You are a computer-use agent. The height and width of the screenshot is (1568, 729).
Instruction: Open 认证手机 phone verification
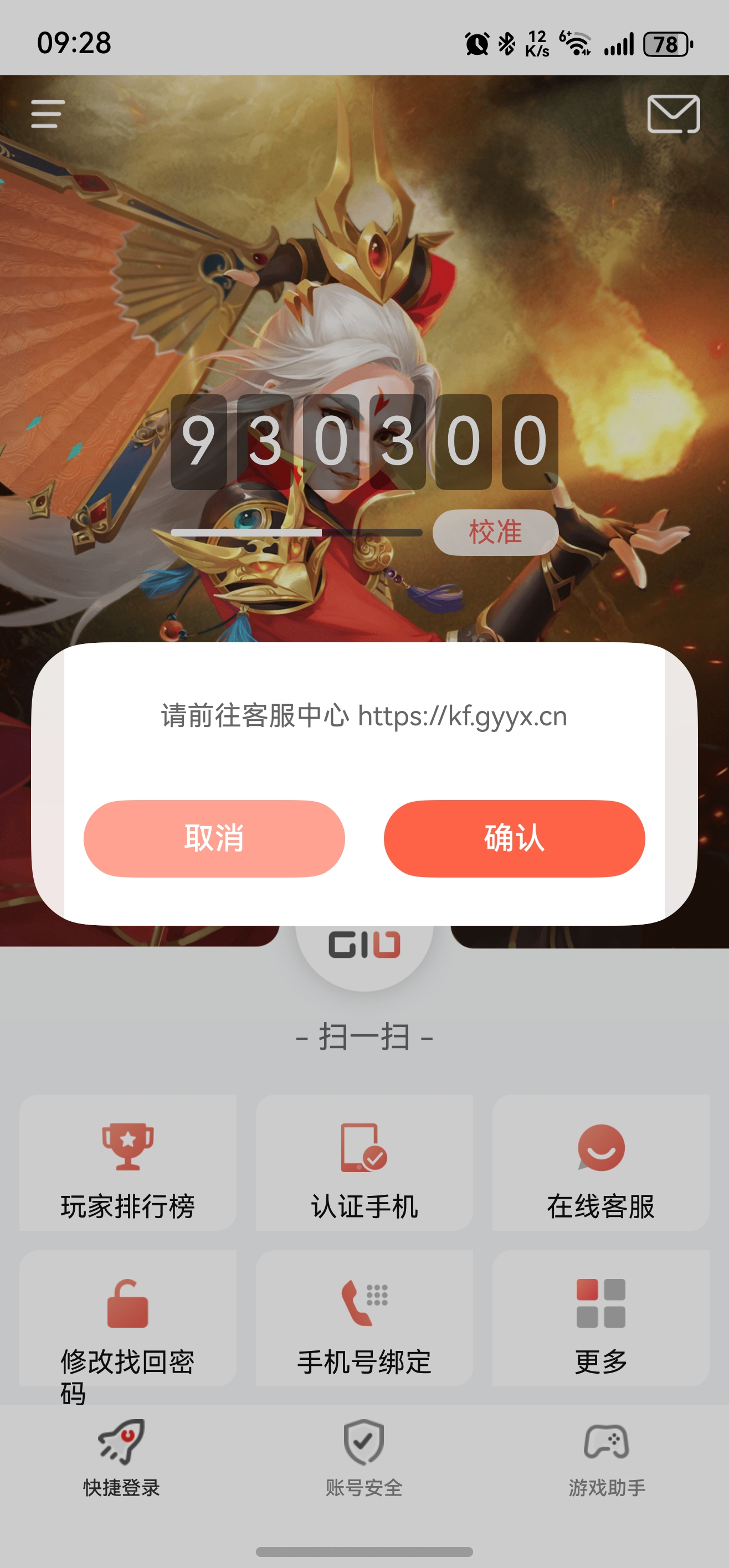364,1163
